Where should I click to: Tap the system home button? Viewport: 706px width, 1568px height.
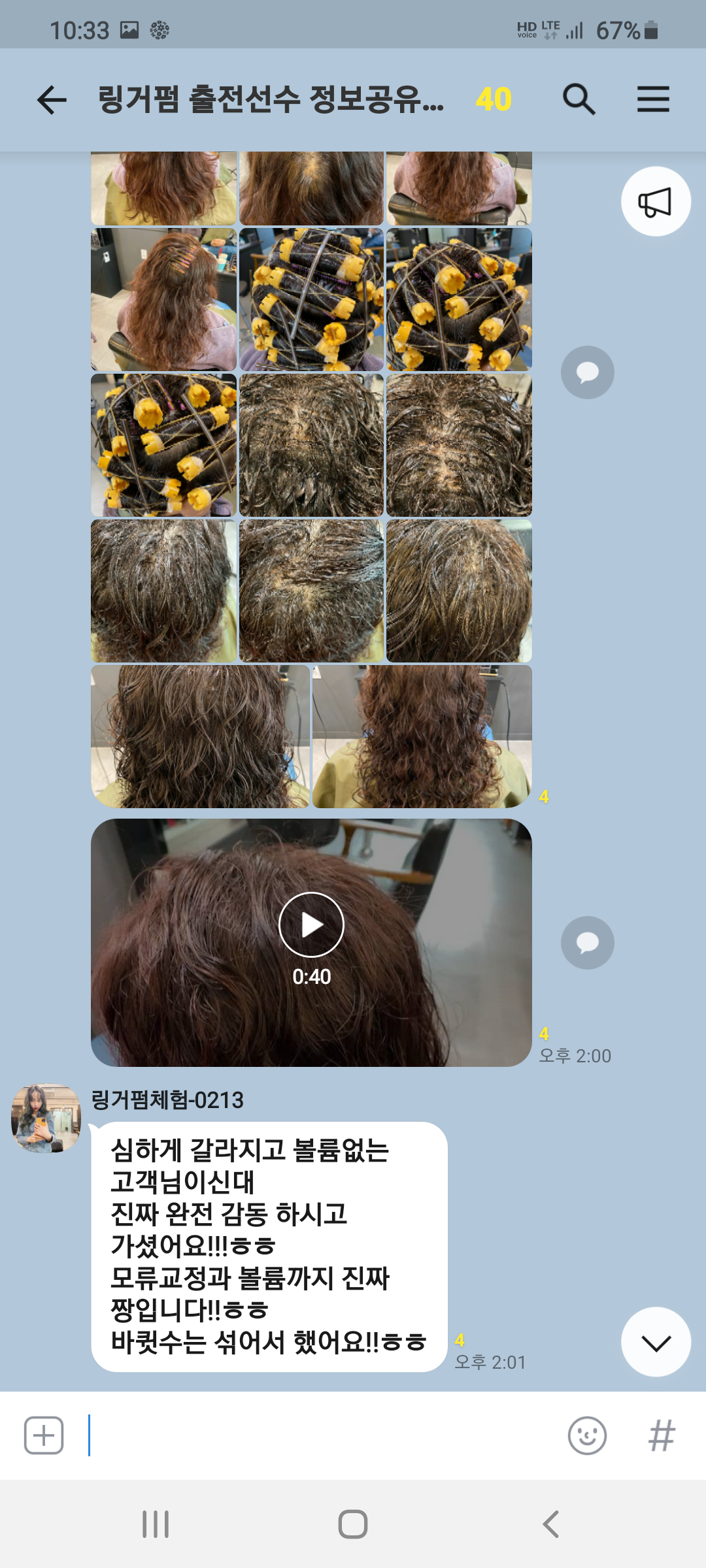tap(353, 1524)
